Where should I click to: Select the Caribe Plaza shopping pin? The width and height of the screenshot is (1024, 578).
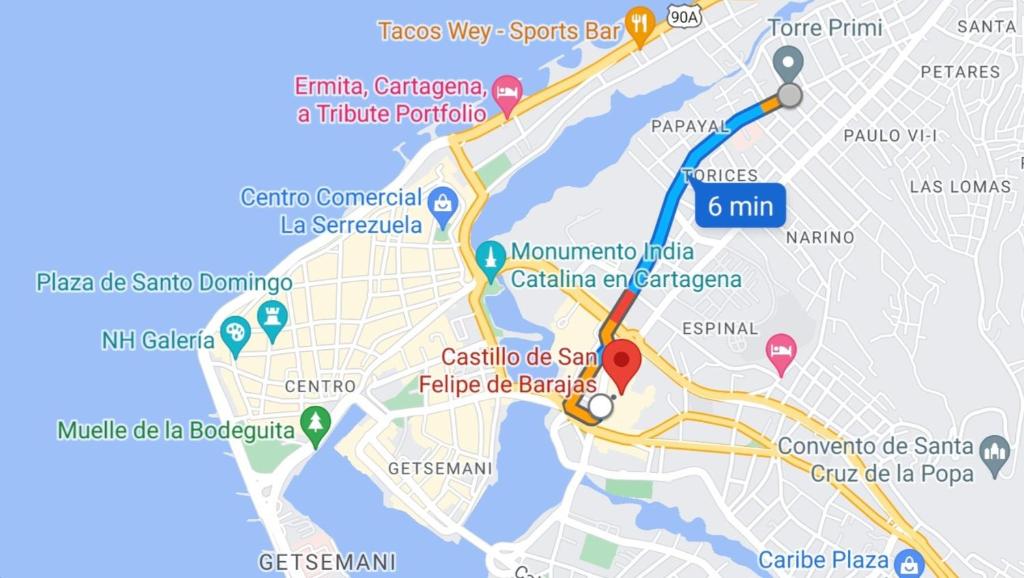pyautogui.click(x=908, y=561)
